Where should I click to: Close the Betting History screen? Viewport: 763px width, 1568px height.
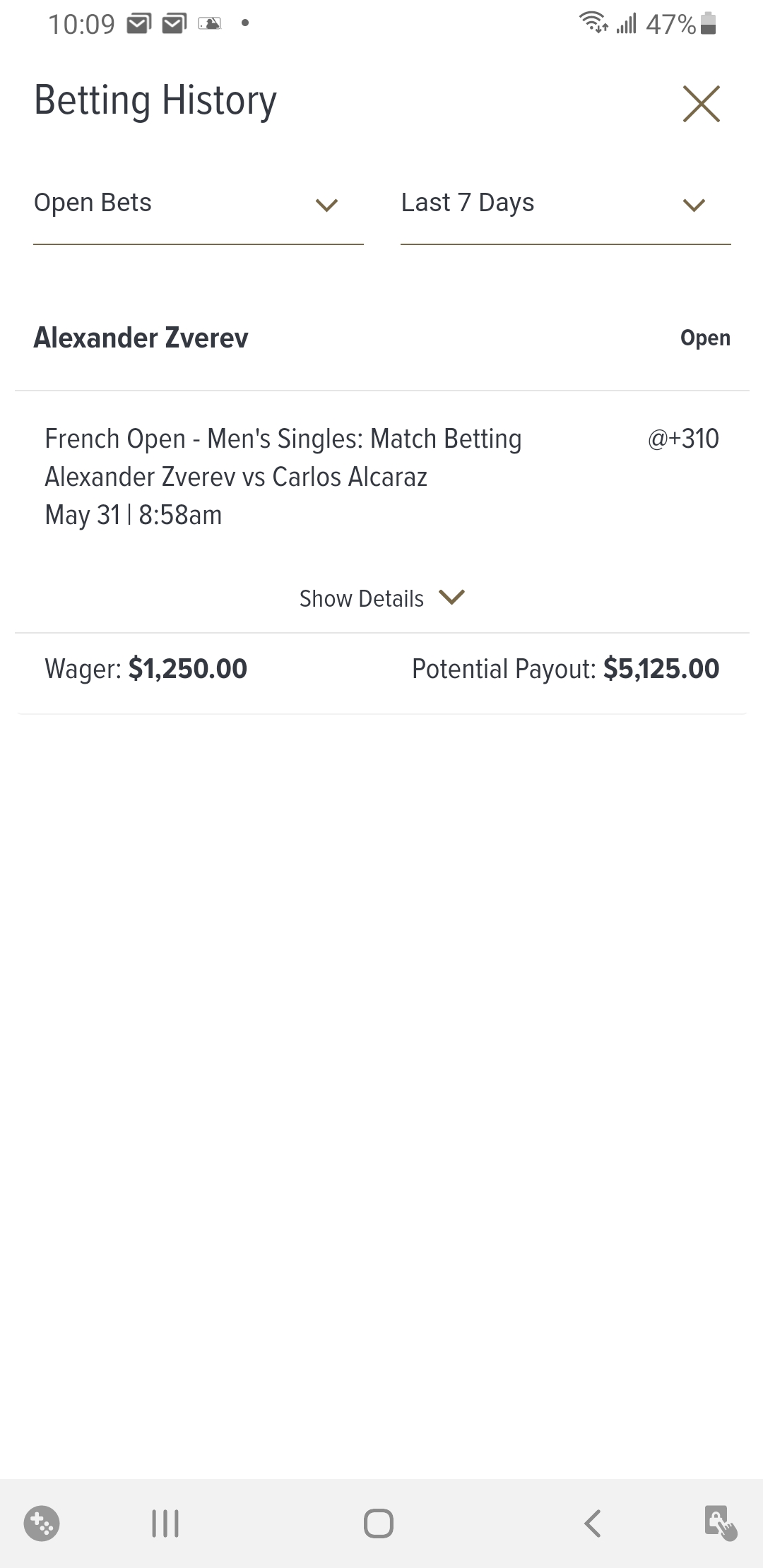coord(701,104)
